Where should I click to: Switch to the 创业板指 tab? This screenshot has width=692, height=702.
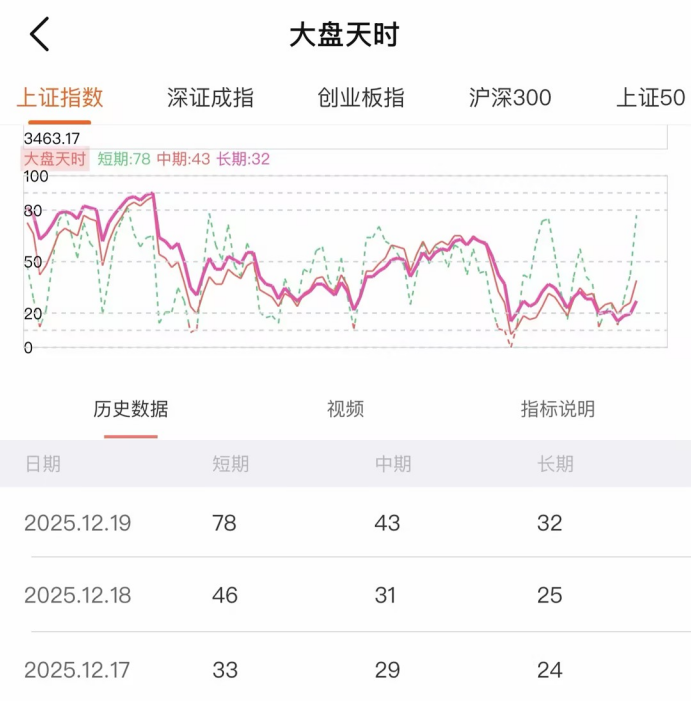tap(361, 97)
